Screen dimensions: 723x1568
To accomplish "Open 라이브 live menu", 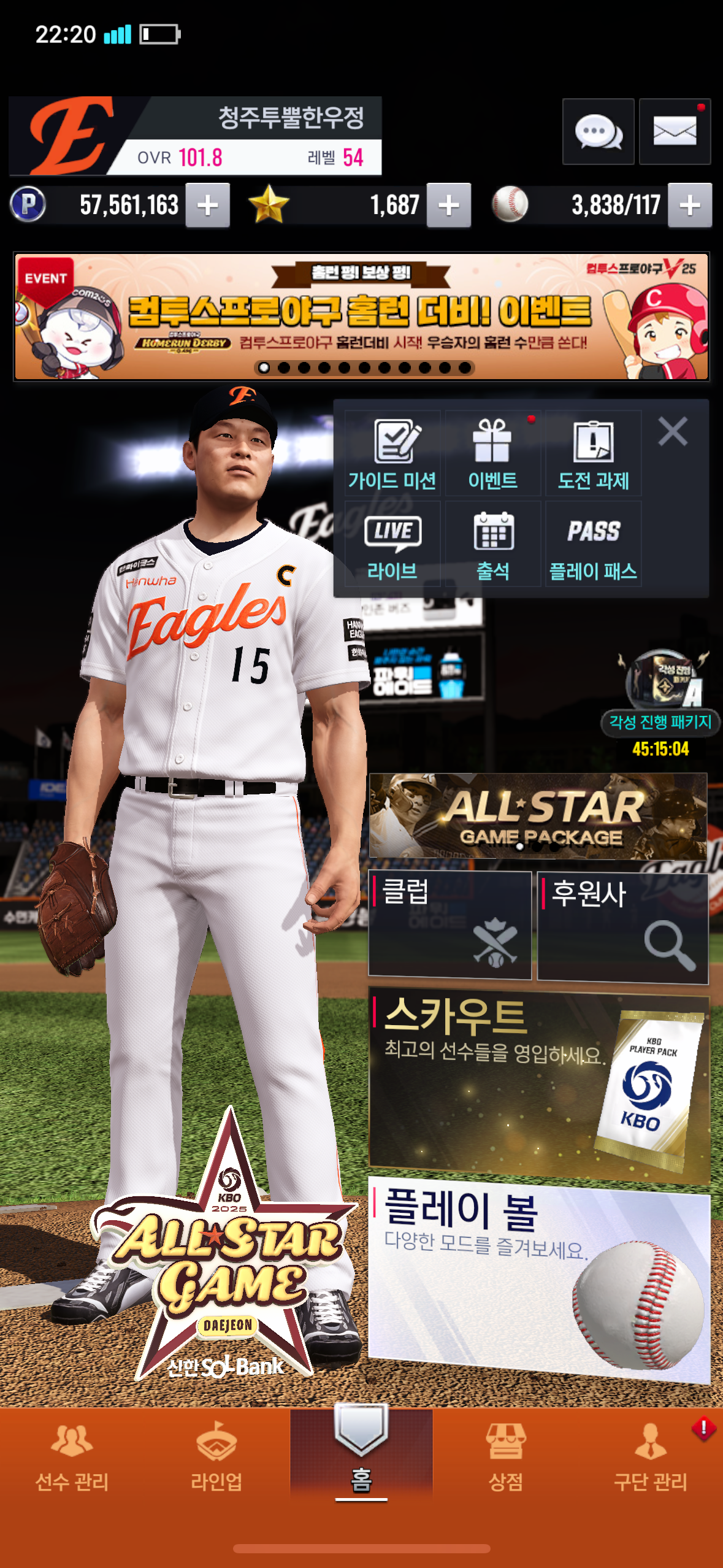I will click(392, 544).
